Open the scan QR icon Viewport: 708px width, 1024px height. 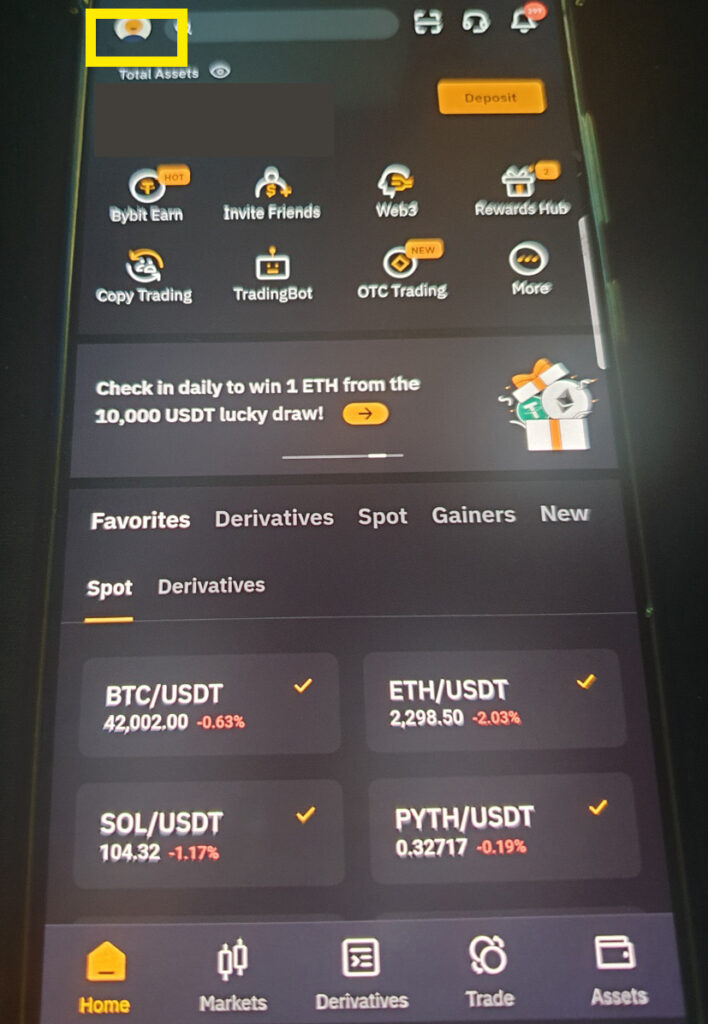coord(428,22)
